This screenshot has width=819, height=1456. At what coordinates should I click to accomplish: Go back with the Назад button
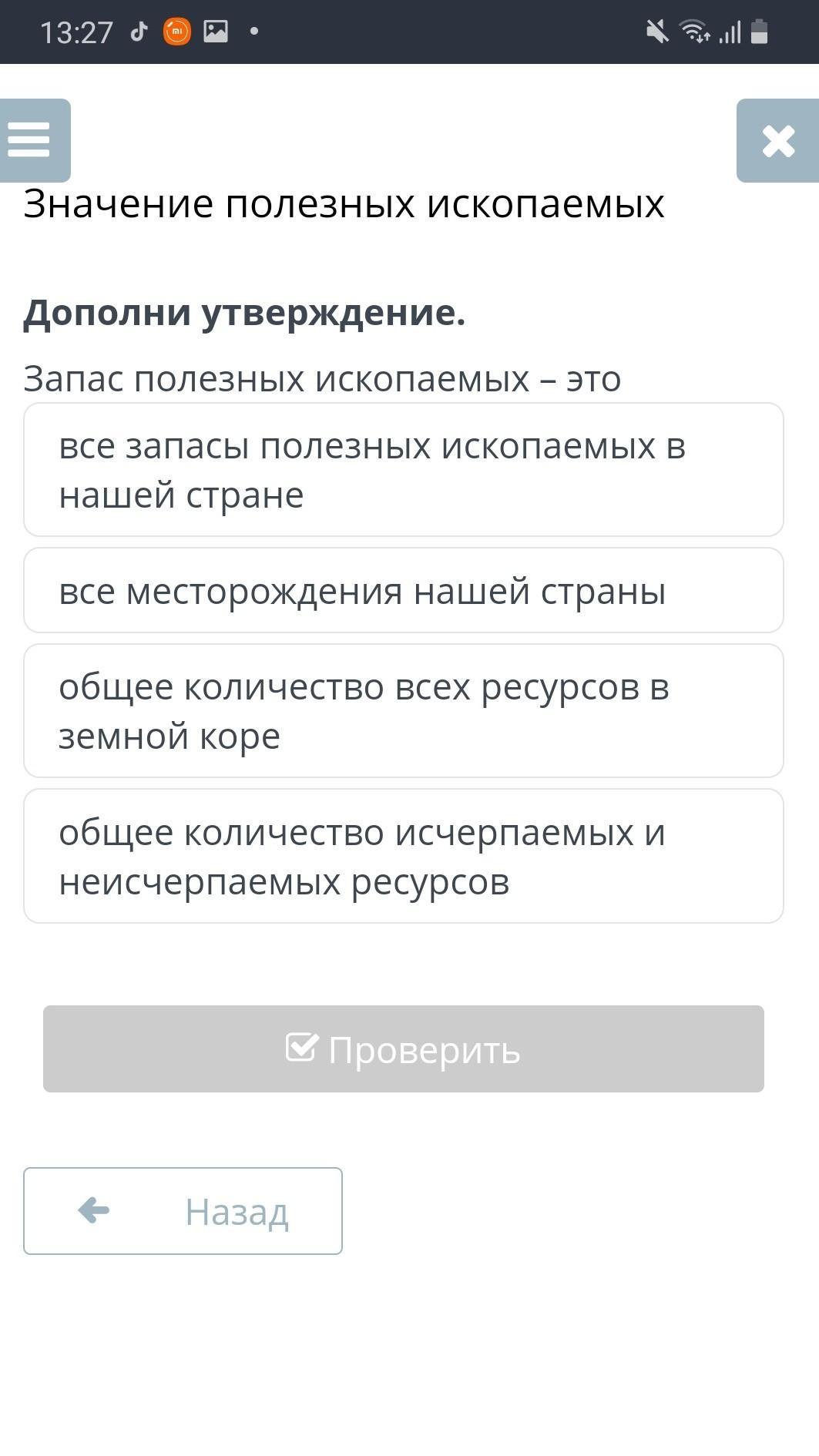pos(183,1211)
